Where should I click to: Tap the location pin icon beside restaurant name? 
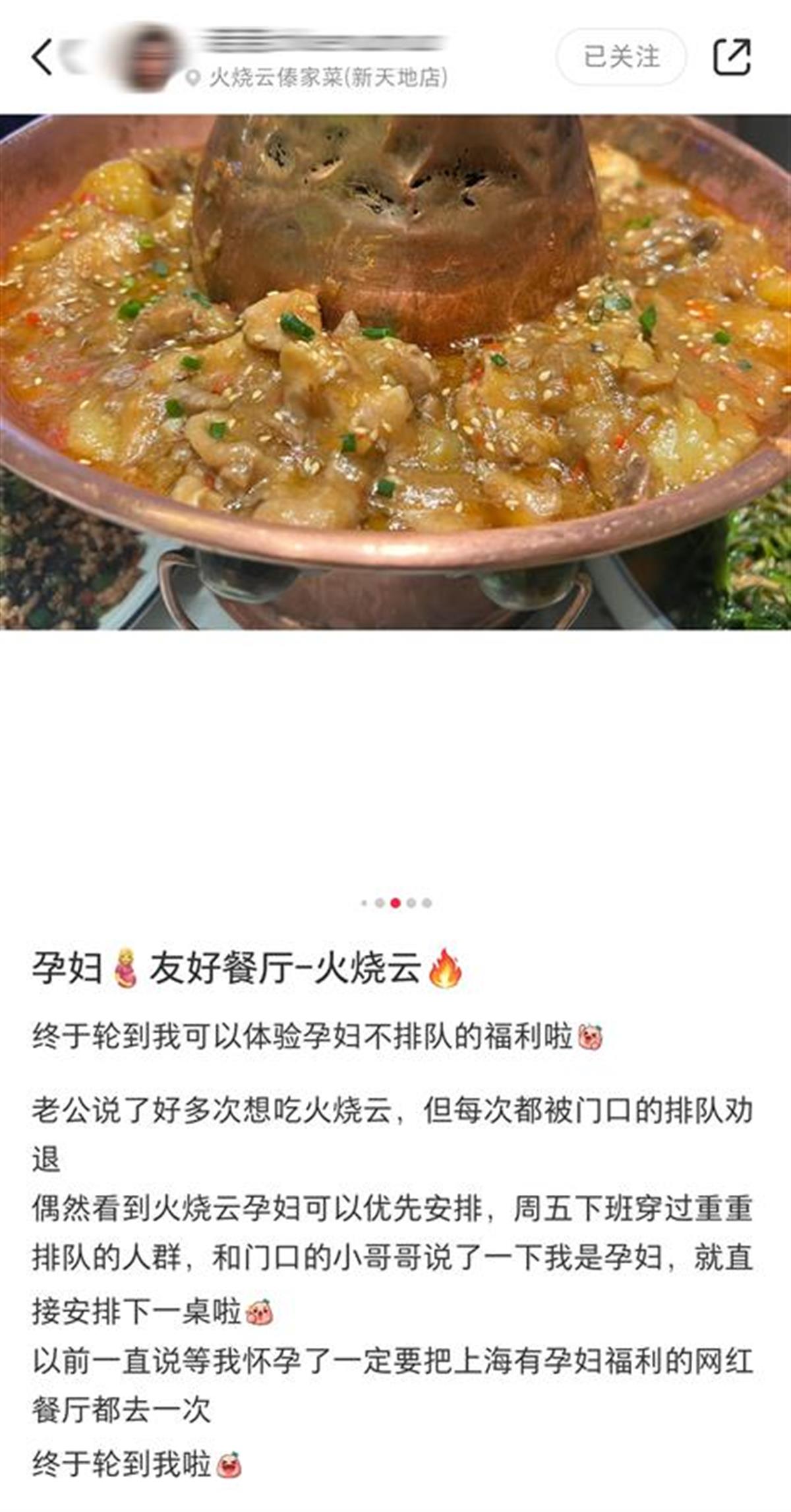192,77
